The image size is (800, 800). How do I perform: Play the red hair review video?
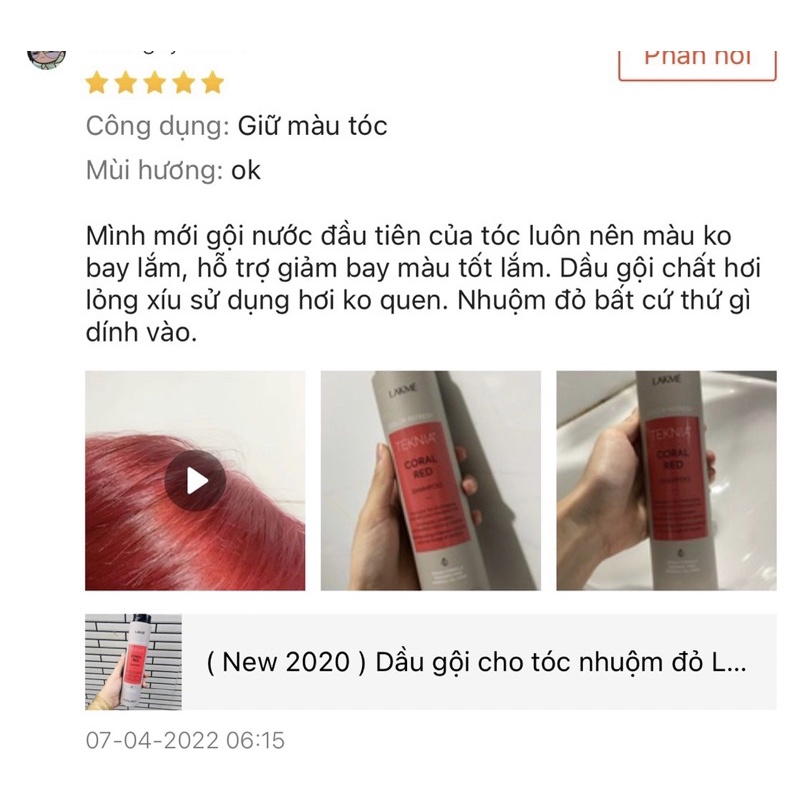click(x=195, y=481)
